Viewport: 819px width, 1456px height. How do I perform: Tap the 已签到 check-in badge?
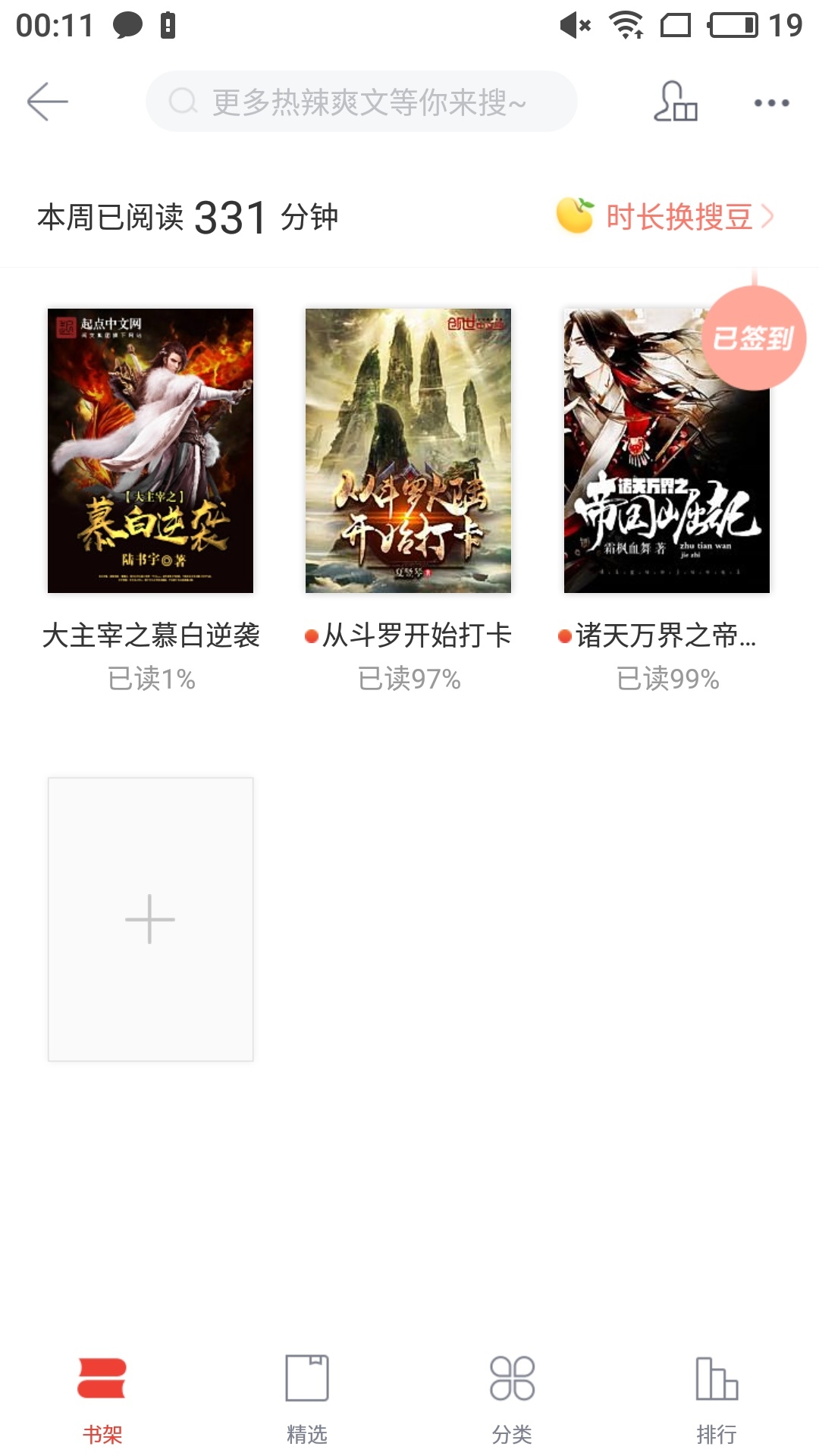tap(754, 337)
